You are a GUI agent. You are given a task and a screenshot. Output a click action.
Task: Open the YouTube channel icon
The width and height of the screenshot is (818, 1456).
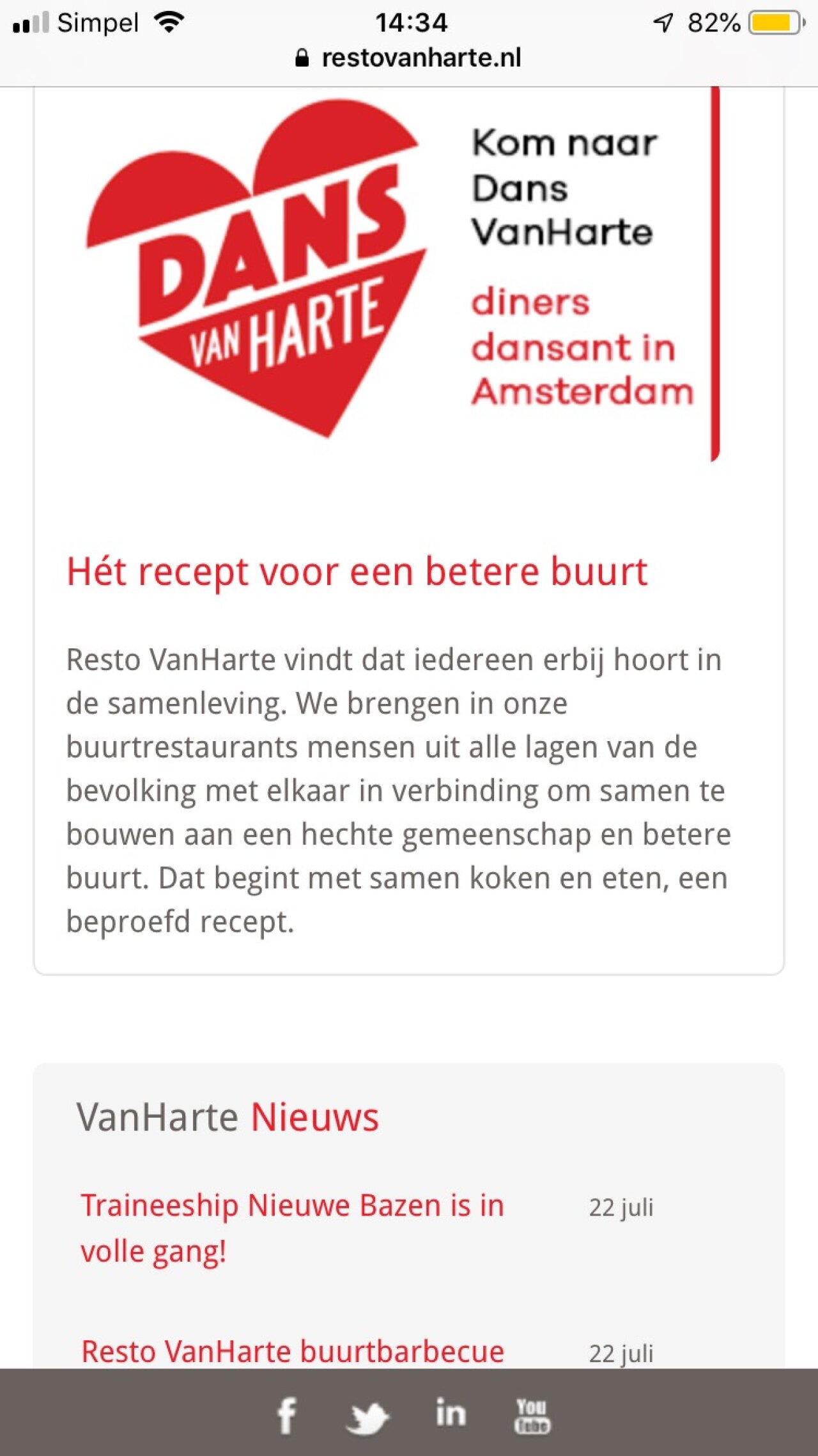[x=532, y=1416]
